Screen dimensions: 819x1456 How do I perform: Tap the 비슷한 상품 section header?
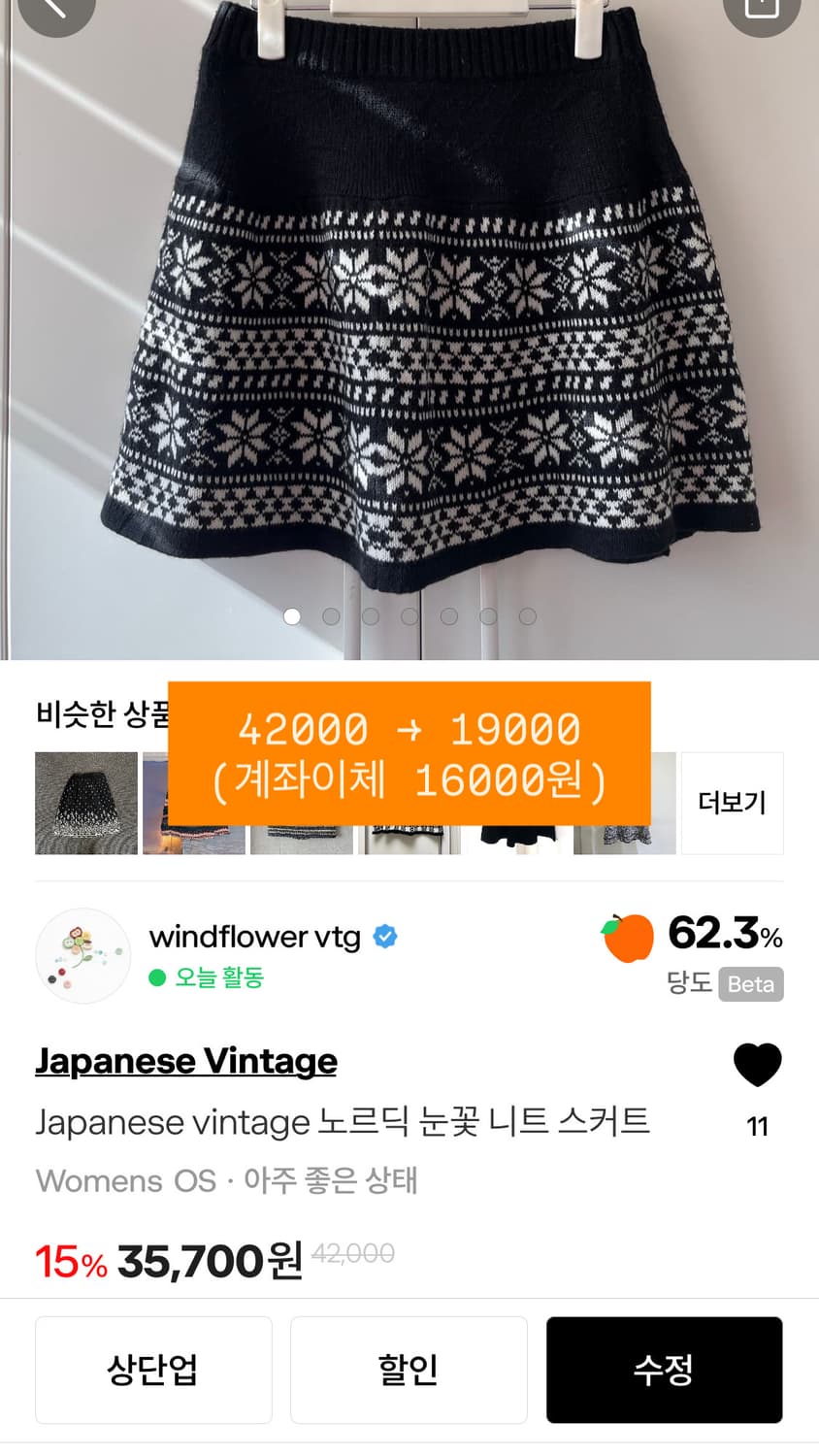click(x=95, y=712)
